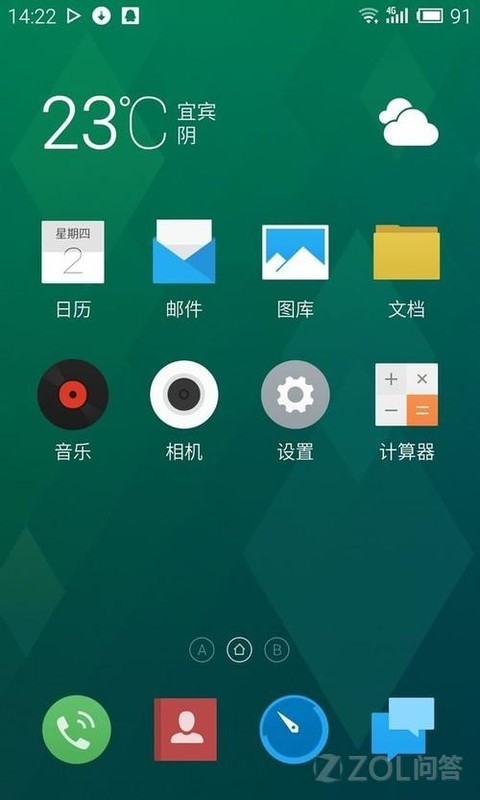480x800 pixels.
Task: Open the messages app in dock
Action: point(403,729)
